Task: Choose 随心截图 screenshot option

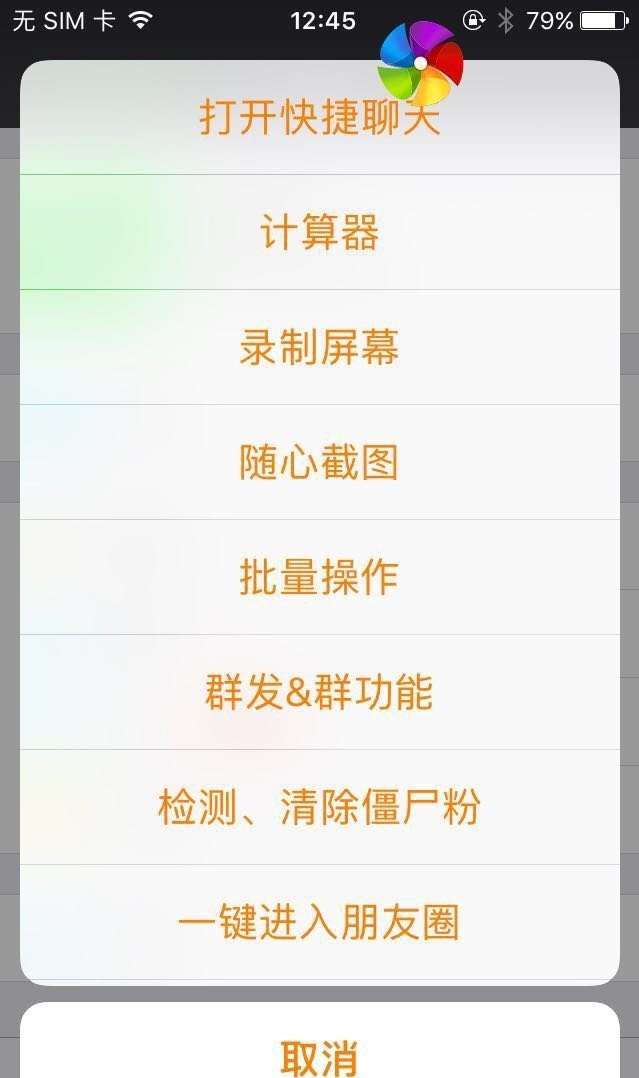Action: coord(319,463)
